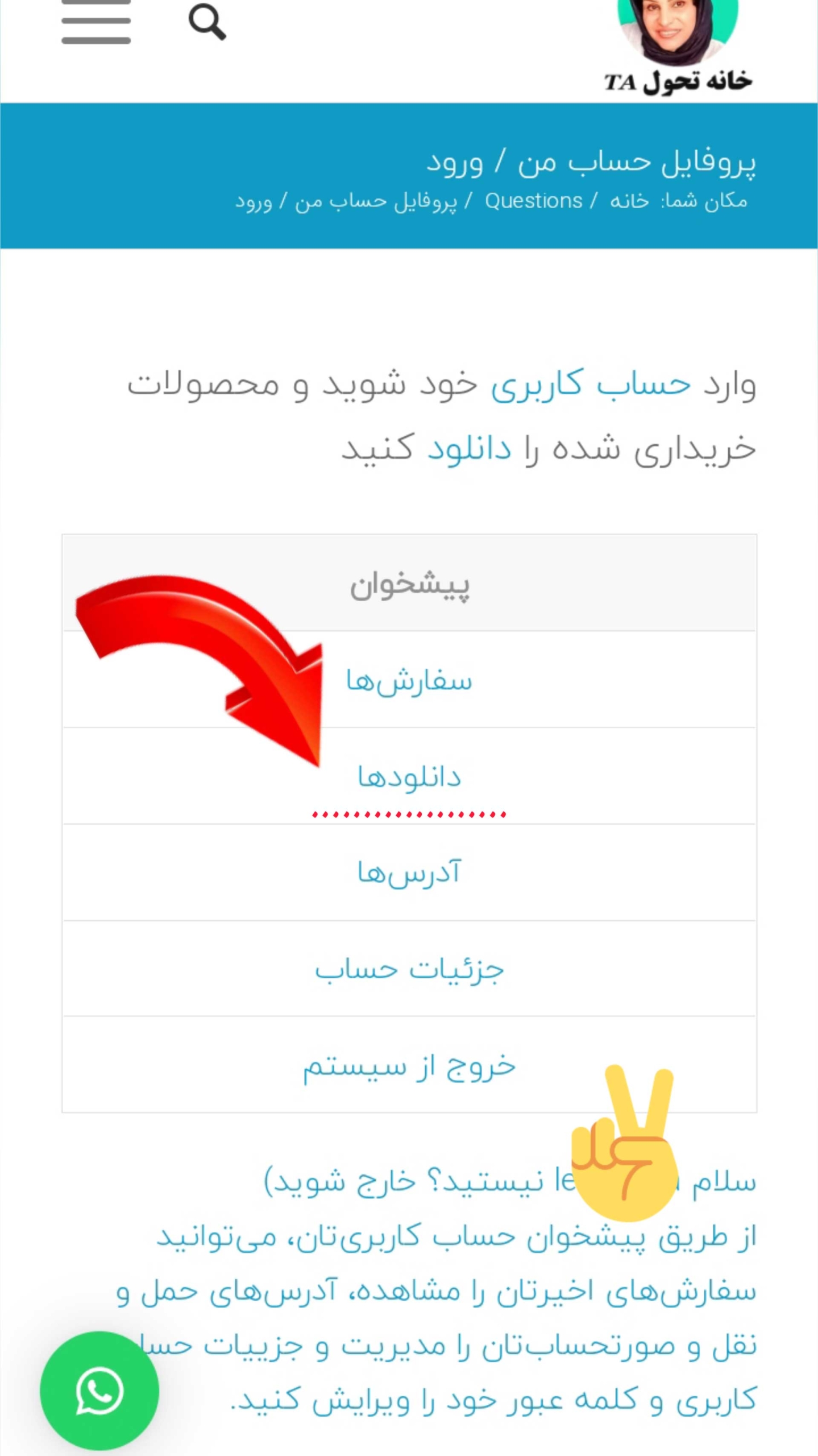
Task: Tap the حساب کاربری link in the heading
Action: click(591, 385)
